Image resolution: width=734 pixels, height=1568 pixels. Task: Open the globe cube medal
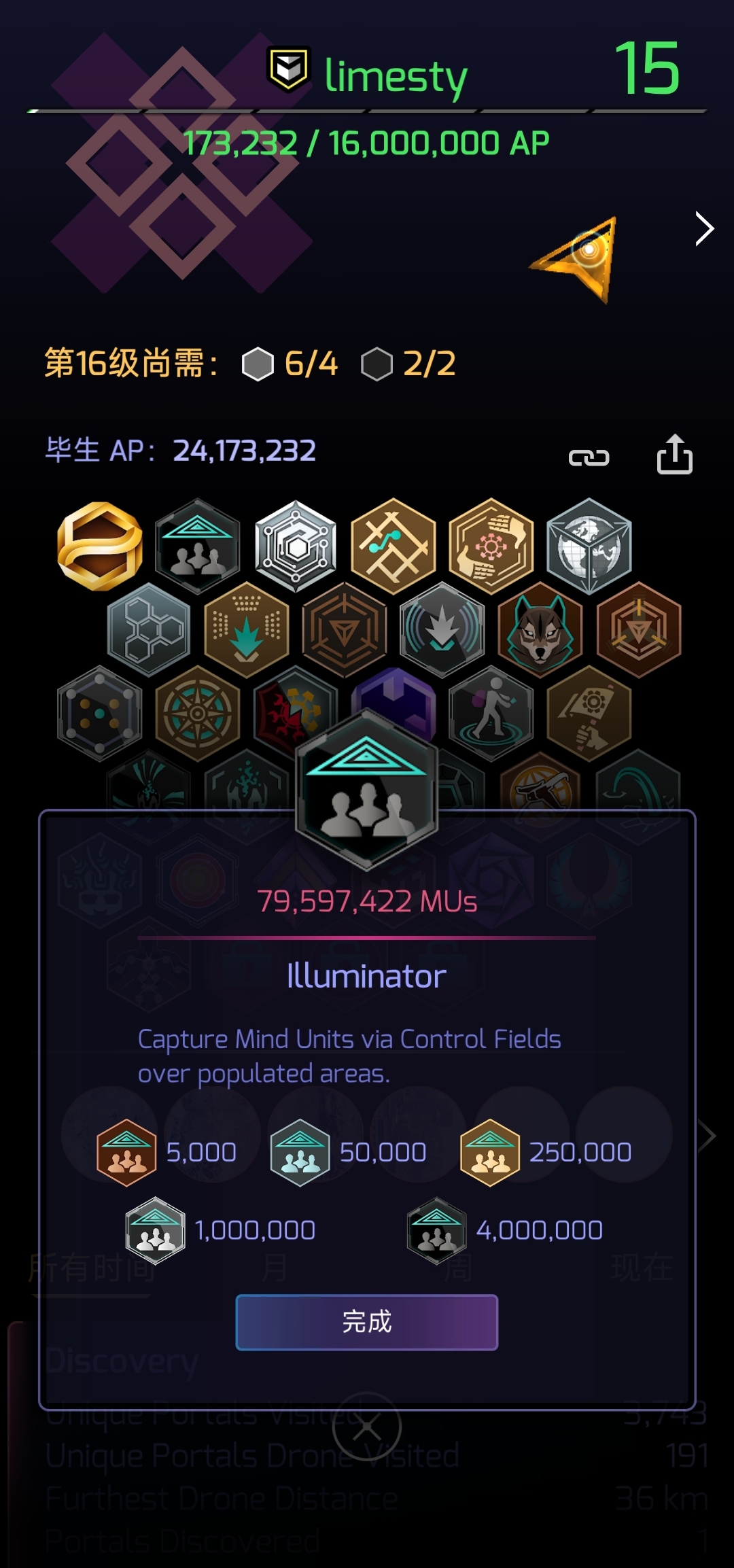coord(589,546)
